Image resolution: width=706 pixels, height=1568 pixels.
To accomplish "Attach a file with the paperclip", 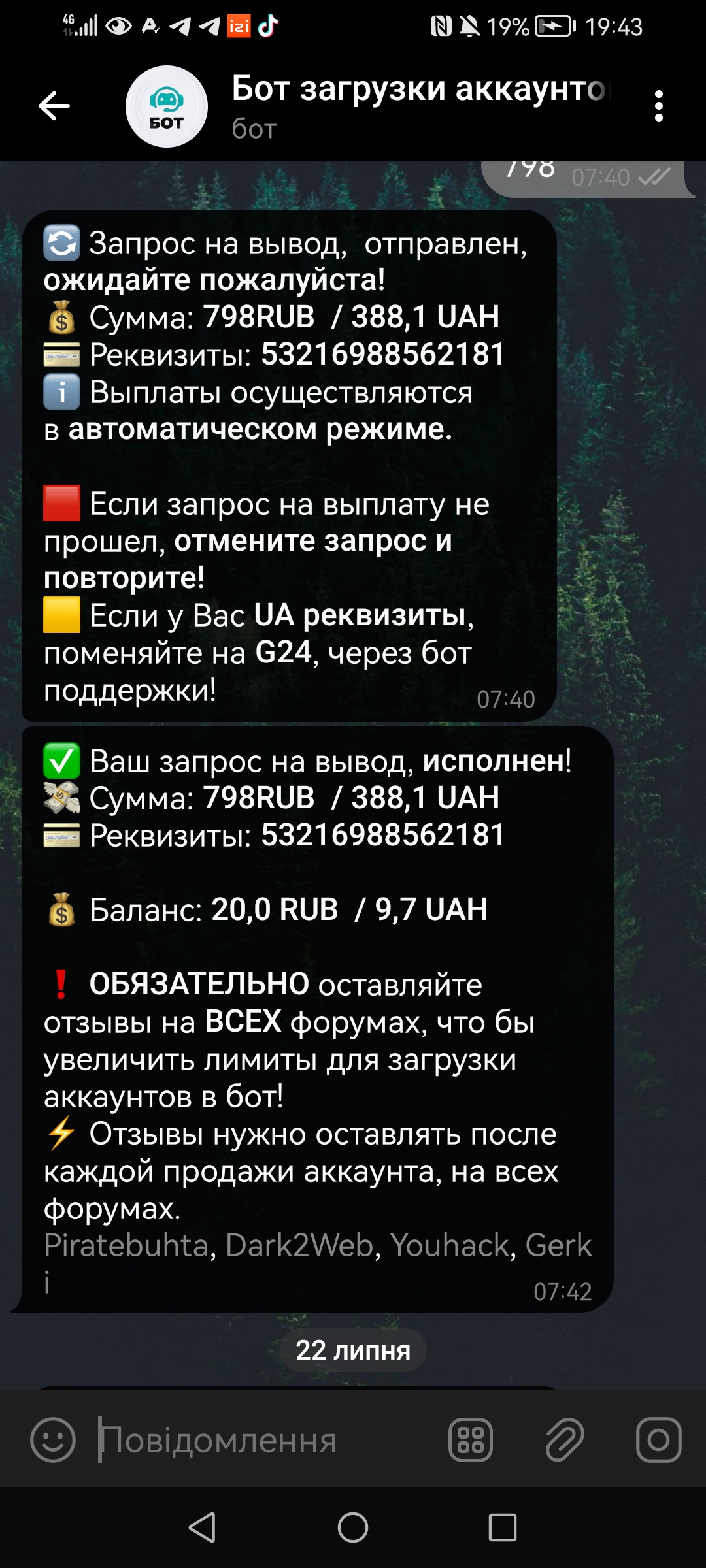I will point(564,1440).
